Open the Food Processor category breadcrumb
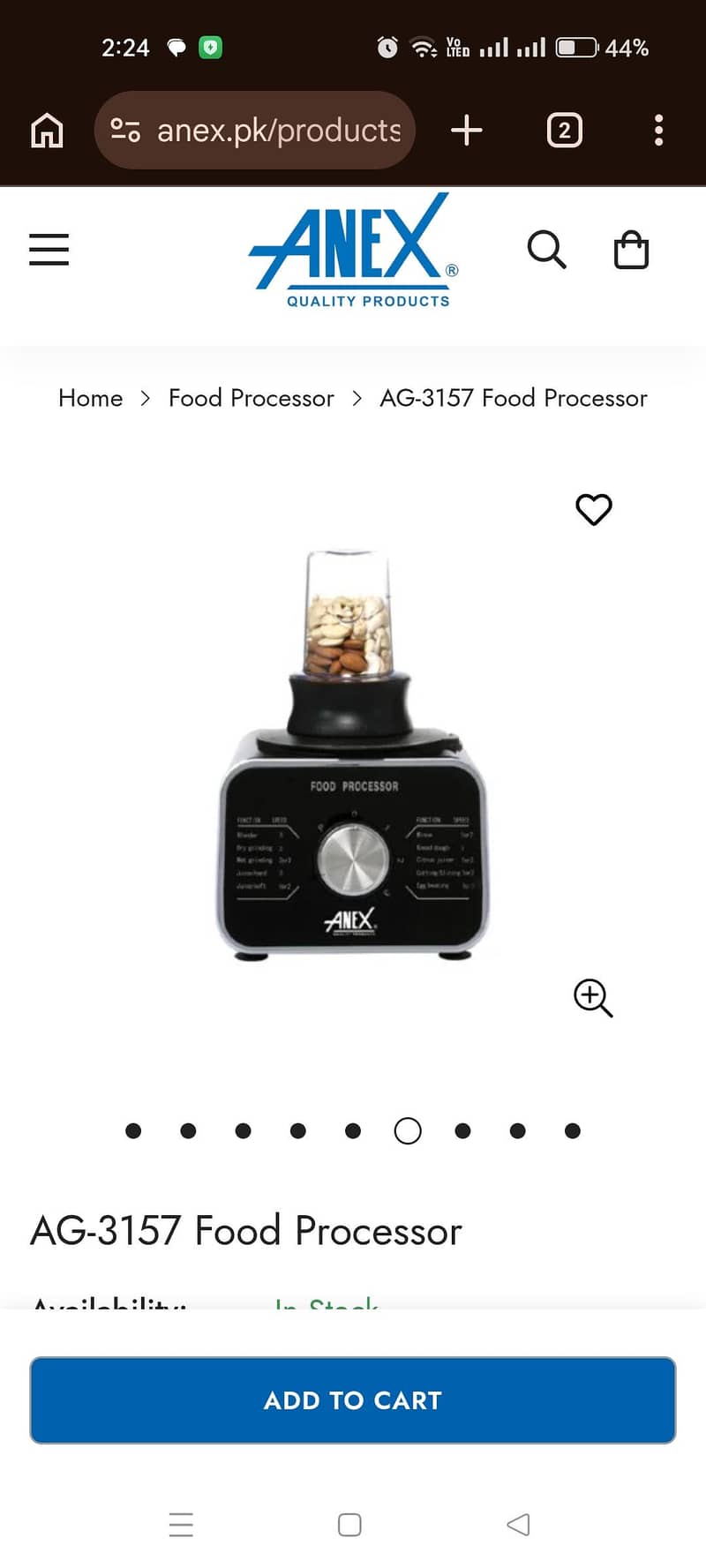The image size is (706, 1568). click(x=251, y=398)
